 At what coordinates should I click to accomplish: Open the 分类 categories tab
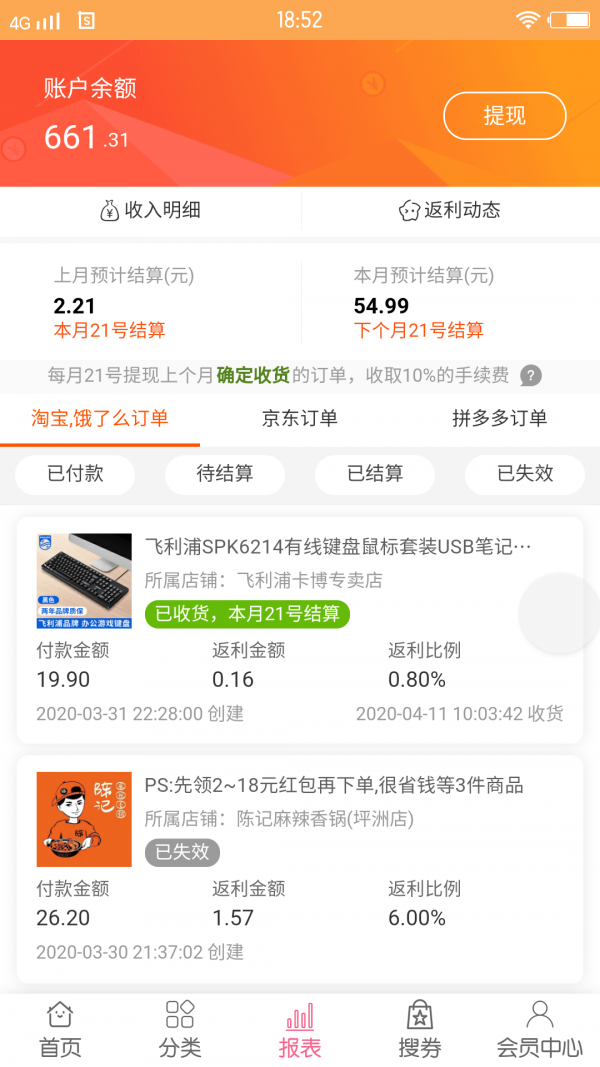click(180, 1029)
